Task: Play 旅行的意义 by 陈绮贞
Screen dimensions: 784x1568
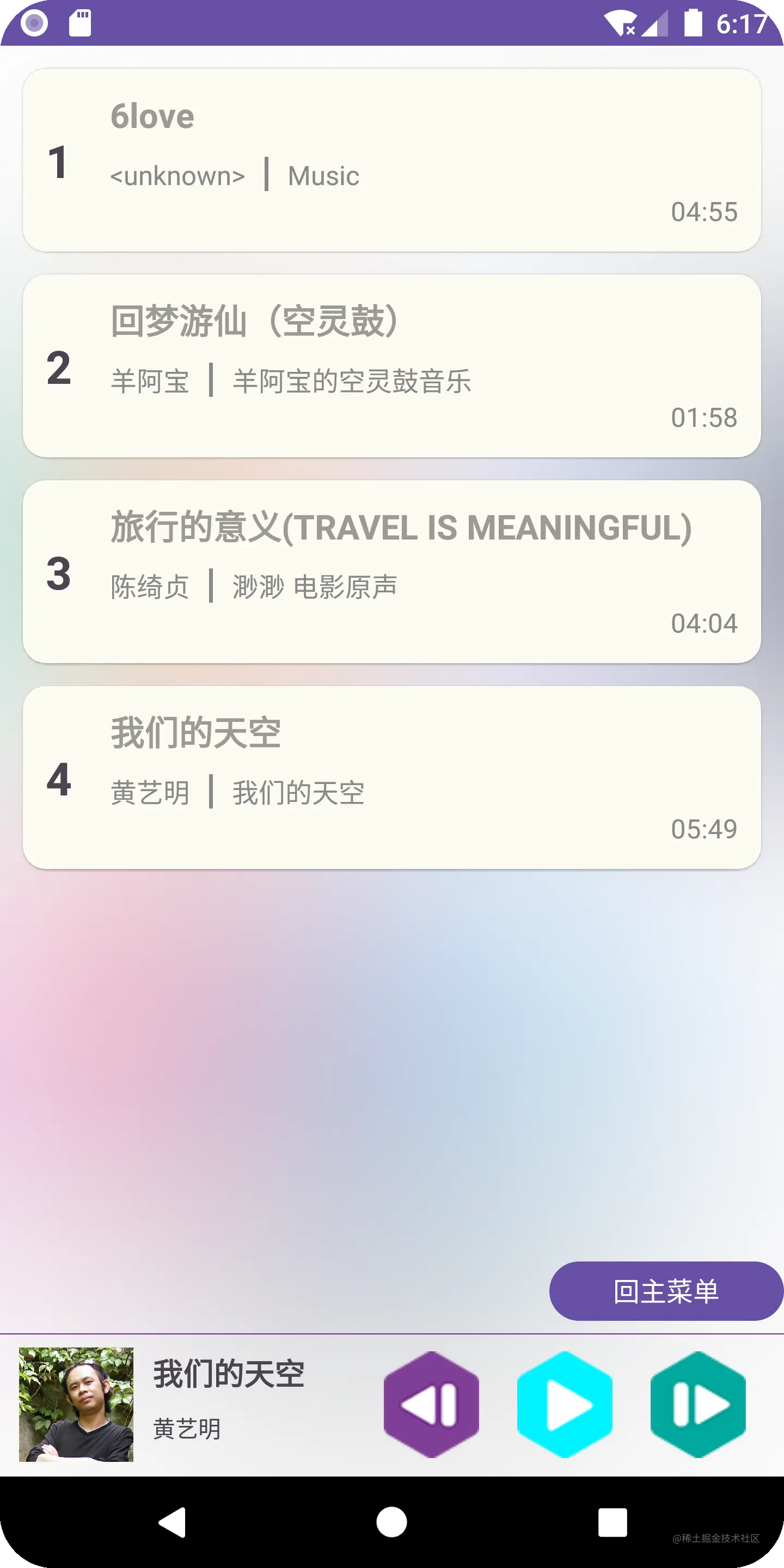Action: coord(392,572)
